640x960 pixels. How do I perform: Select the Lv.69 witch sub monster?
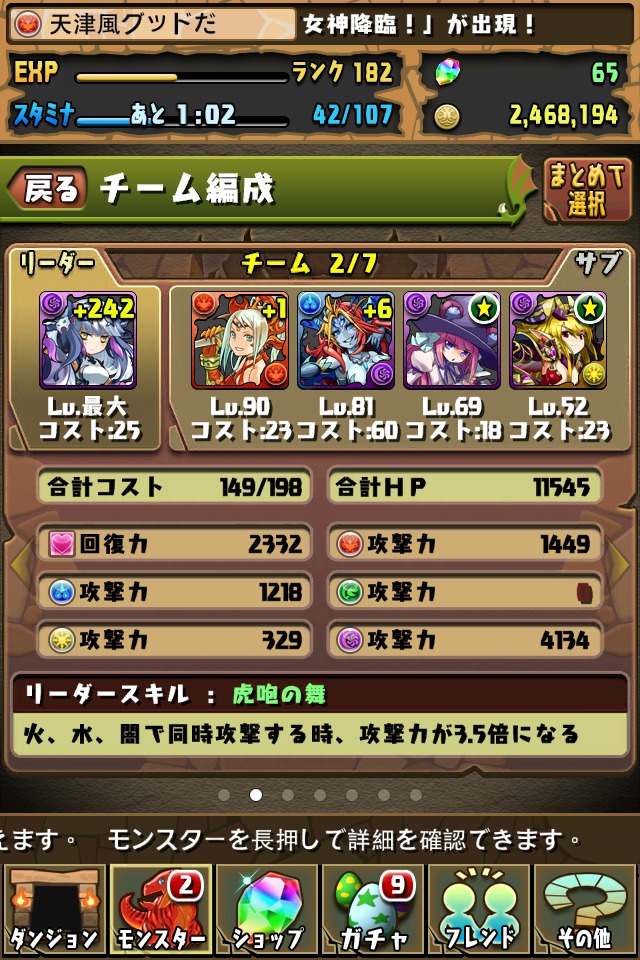(451, 340)
